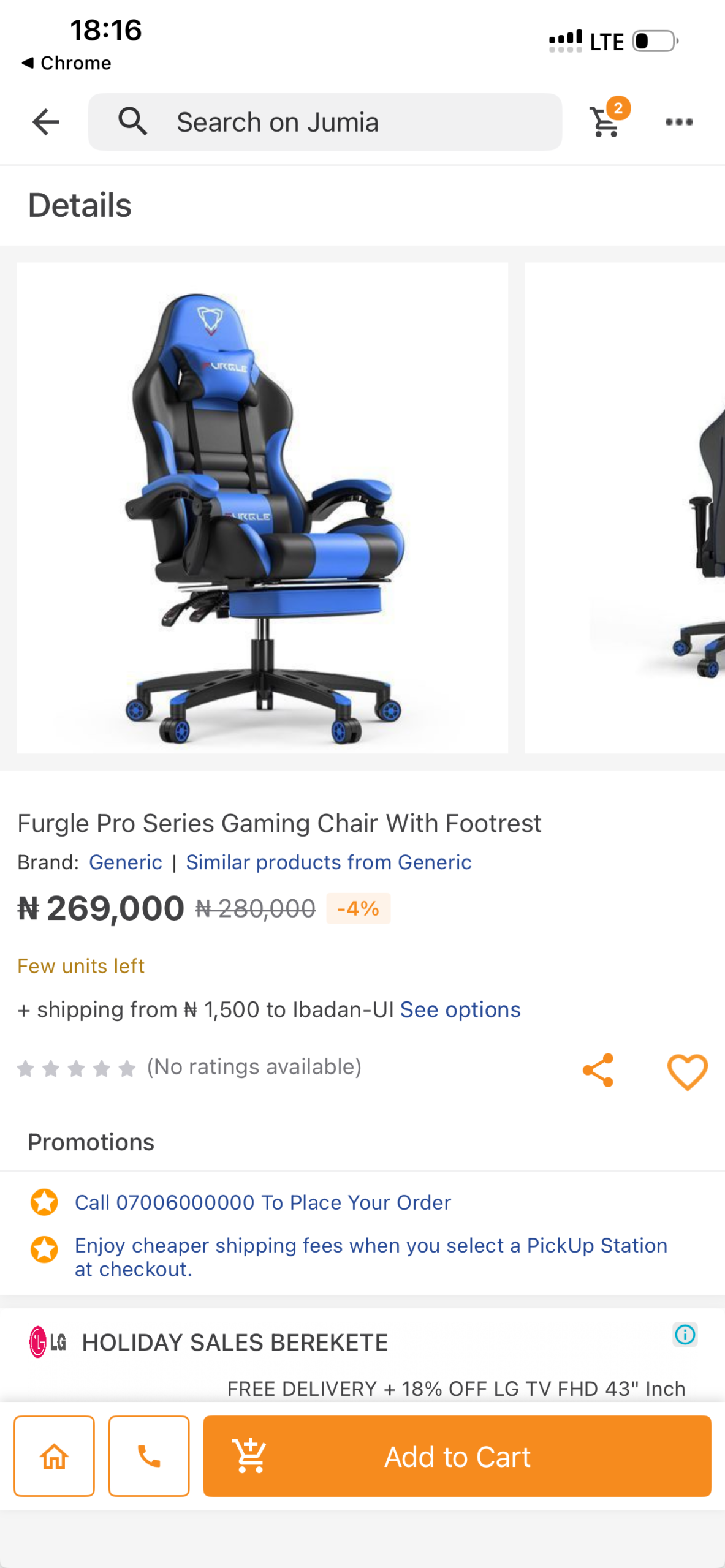The width and height of the screenshot is (725, 1568).
Task: Open the home screen icon
Action: pyautogui.click(x=54, y=1457)
